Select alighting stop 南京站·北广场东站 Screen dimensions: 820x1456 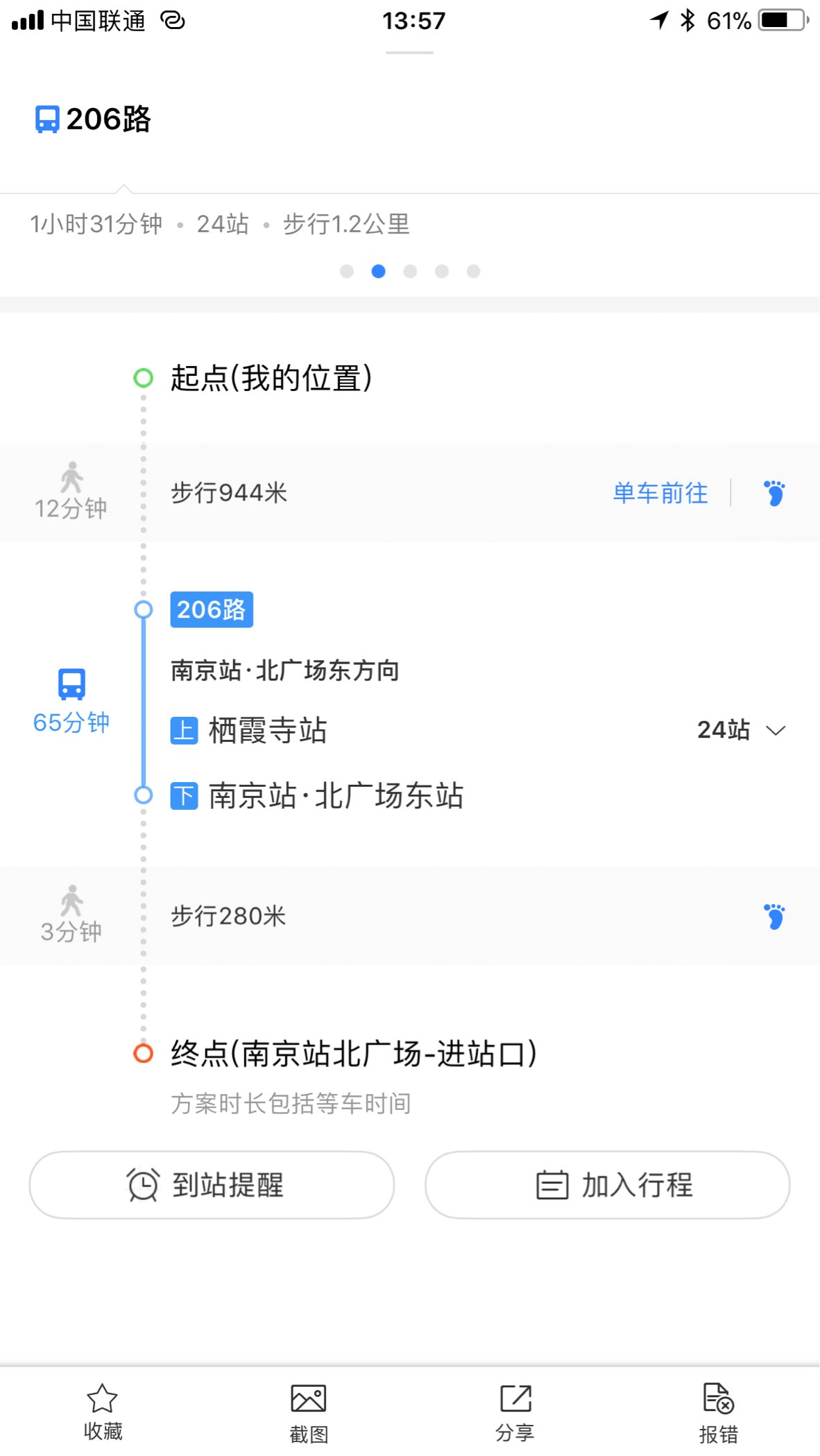[x=336, y=795]
